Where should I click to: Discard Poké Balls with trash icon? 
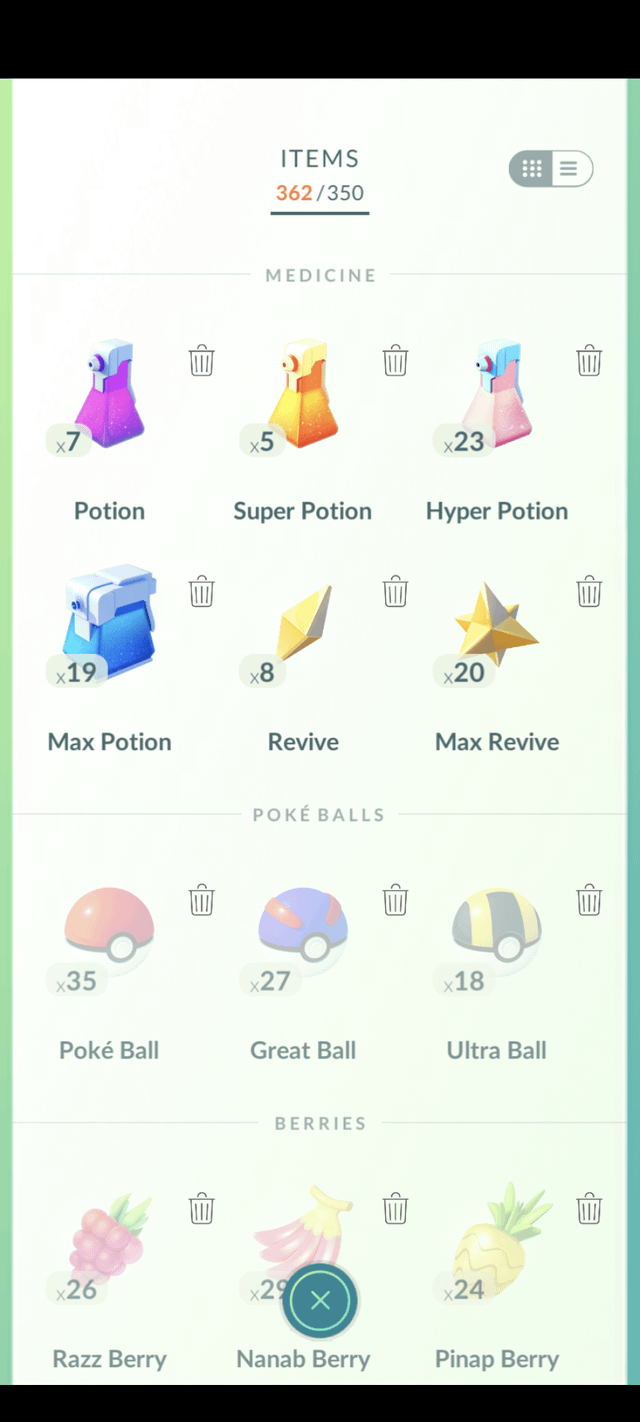pyautogui.click(x=202, y=900)
